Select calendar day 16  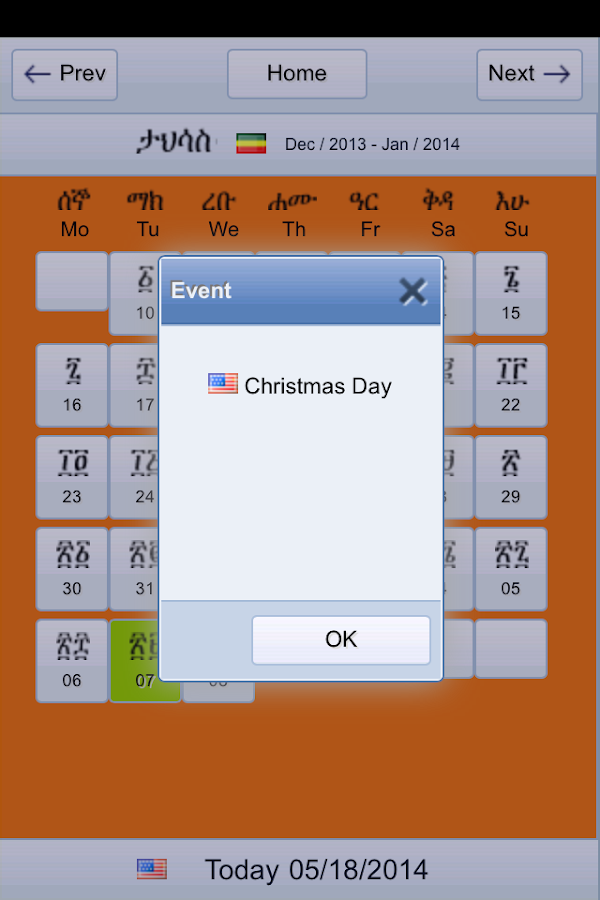pos(72,385)
